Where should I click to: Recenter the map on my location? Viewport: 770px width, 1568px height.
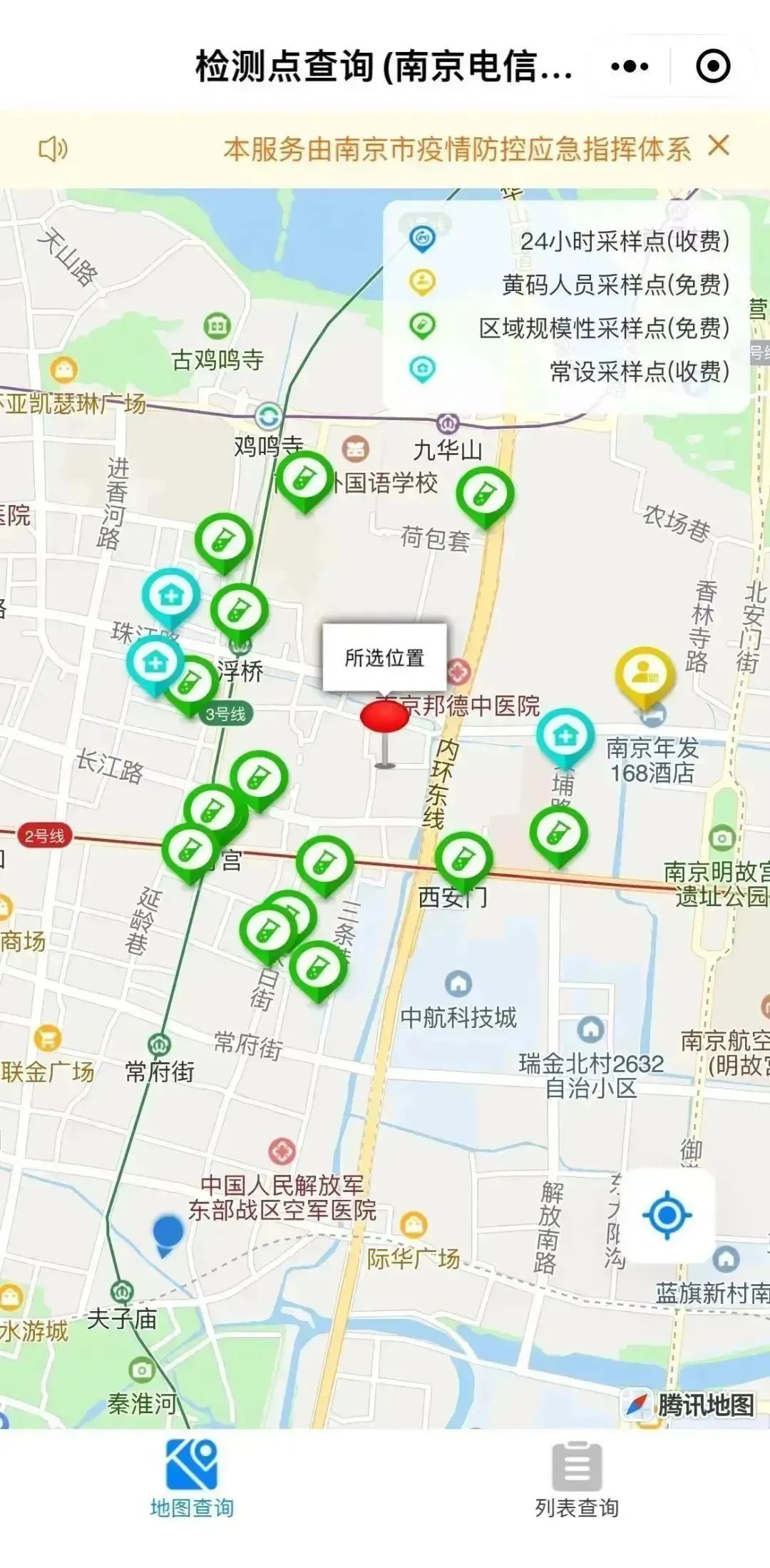pos(667,1214)
